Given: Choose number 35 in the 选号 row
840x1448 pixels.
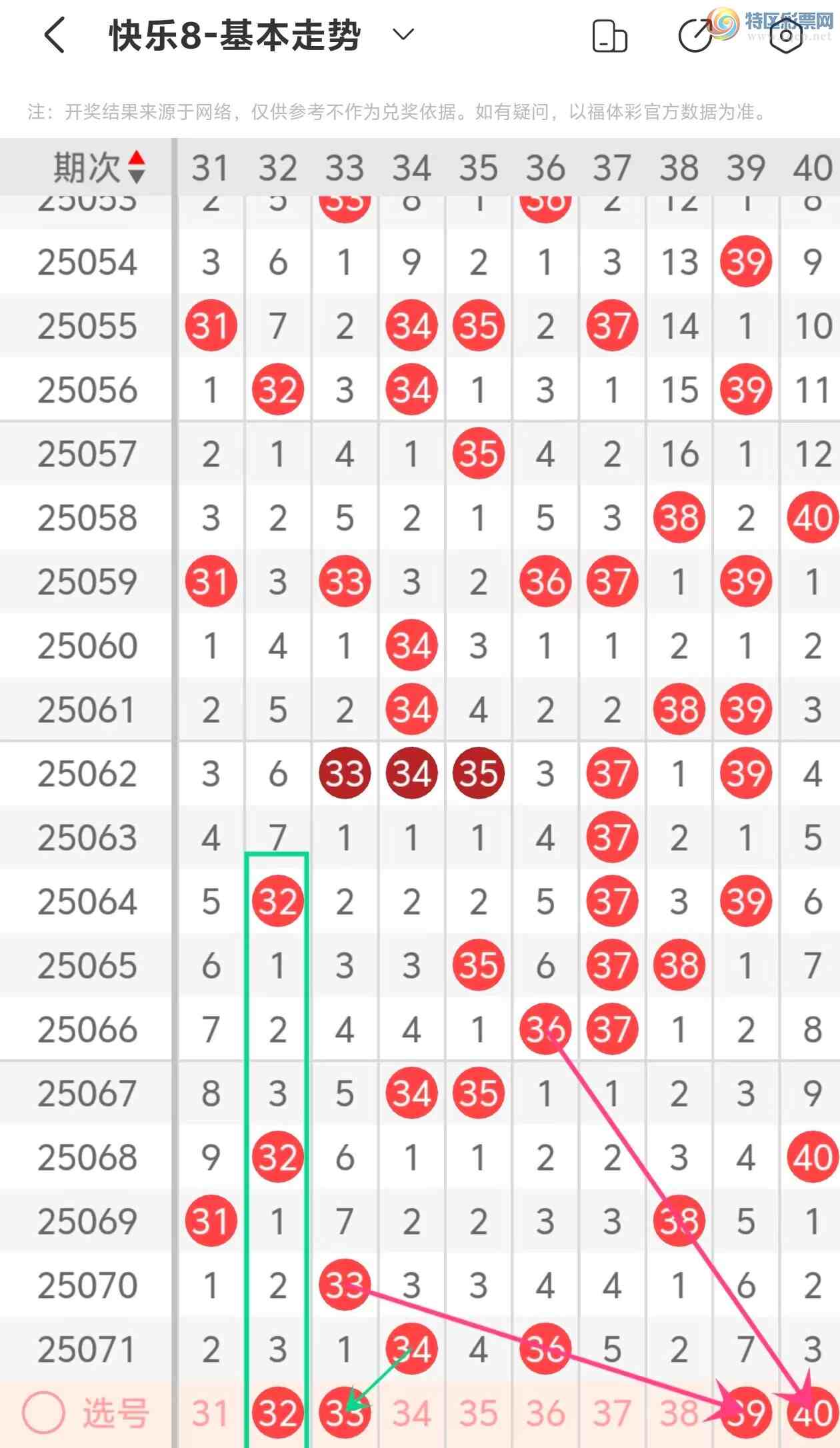Looking at the screenshot, I should pyautogui.click(x=478, y=1413).
